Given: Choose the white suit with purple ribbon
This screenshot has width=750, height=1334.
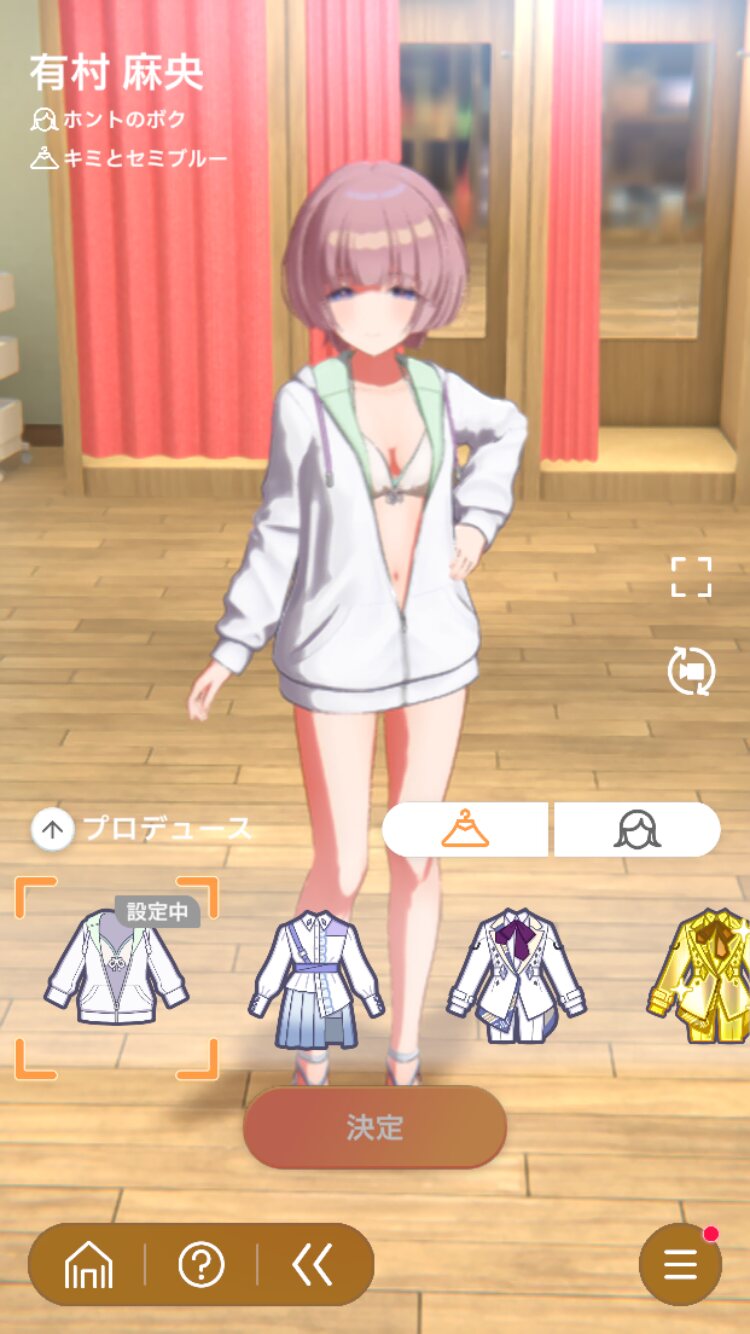Looking at the screenshot, I should (516, 975).
